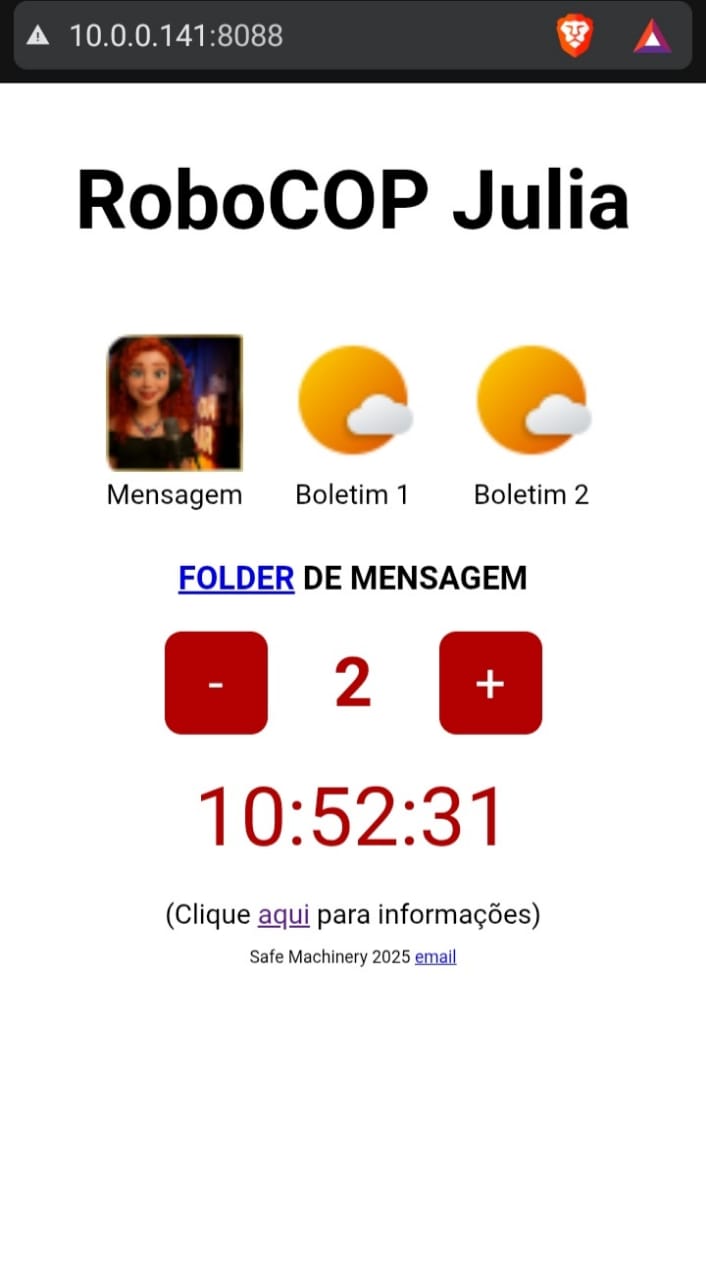Increase message folder number with plus
The image size is (706, 1280).
490,683
